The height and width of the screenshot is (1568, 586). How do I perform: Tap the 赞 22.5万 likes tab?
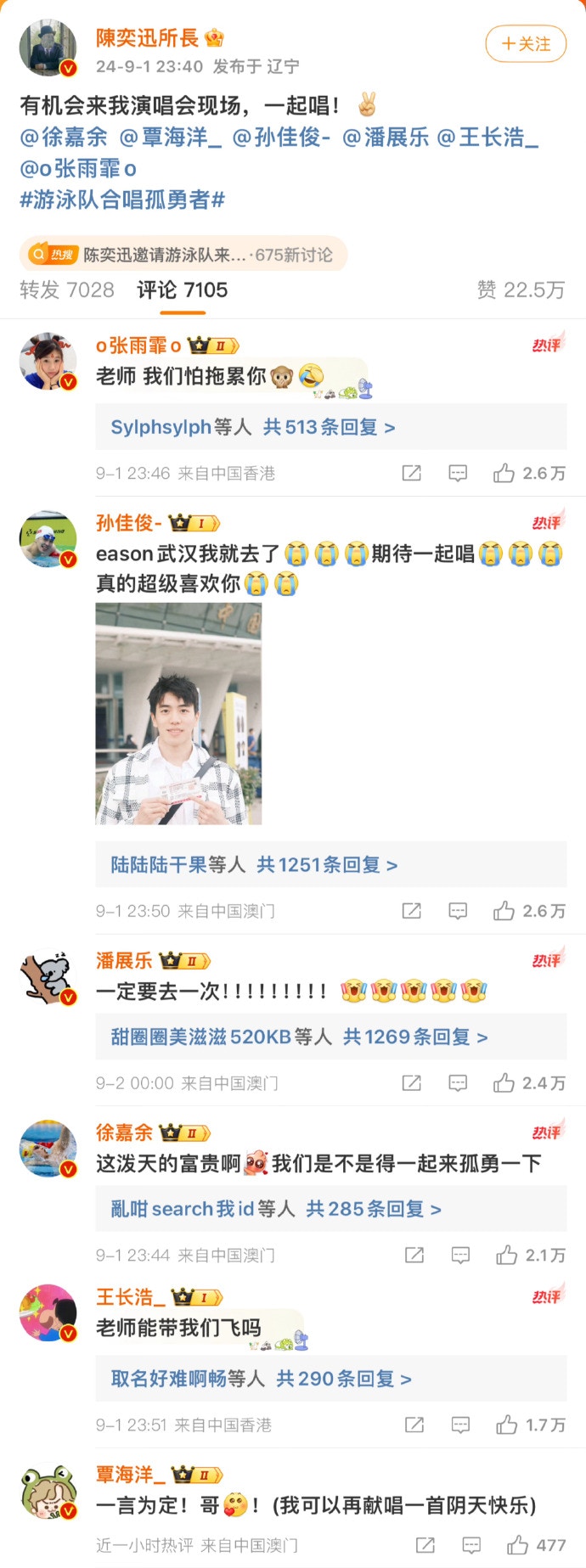520,290
